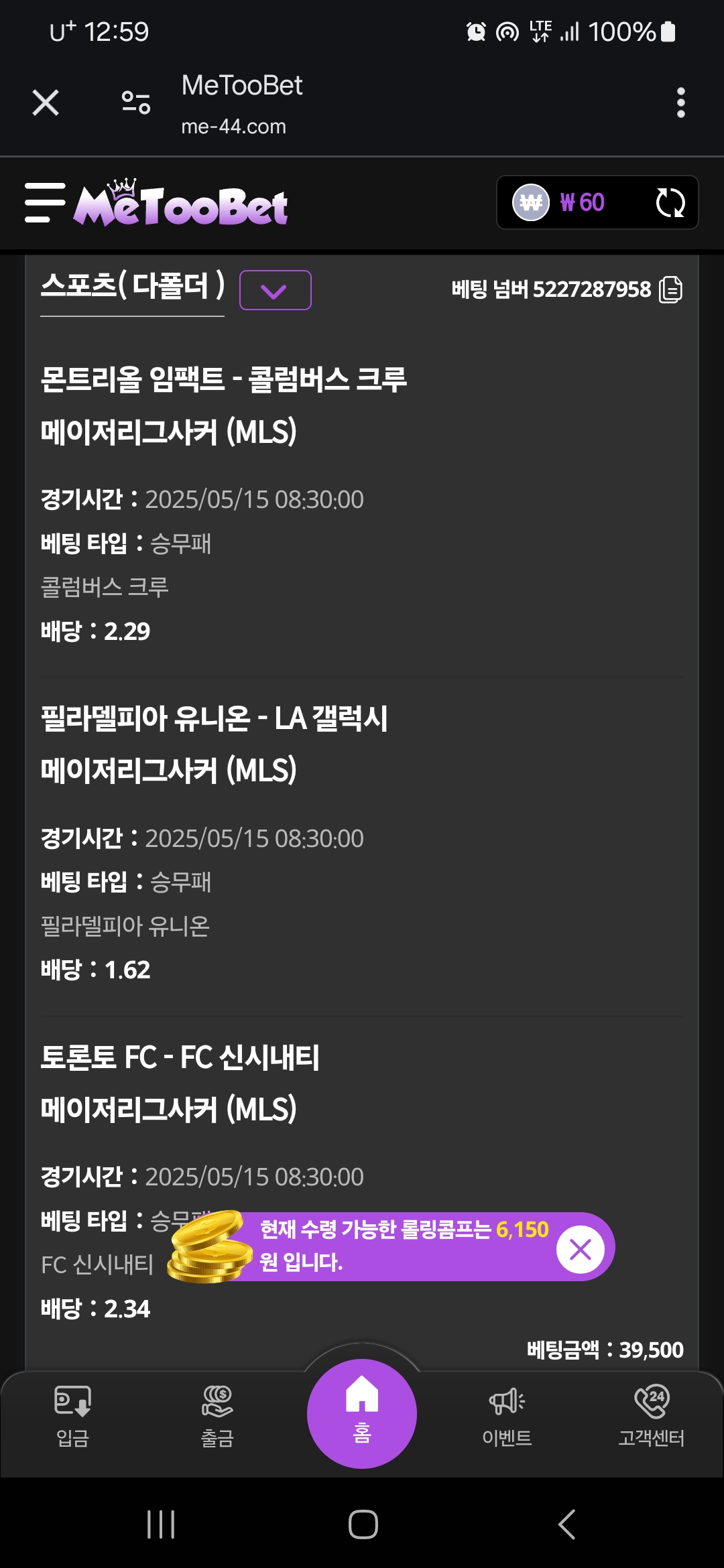The height and width of the screenshot is (1568, 724).
Task: Open the browser overflow menu
Action: pyautogui.click(x=680, y=103)
